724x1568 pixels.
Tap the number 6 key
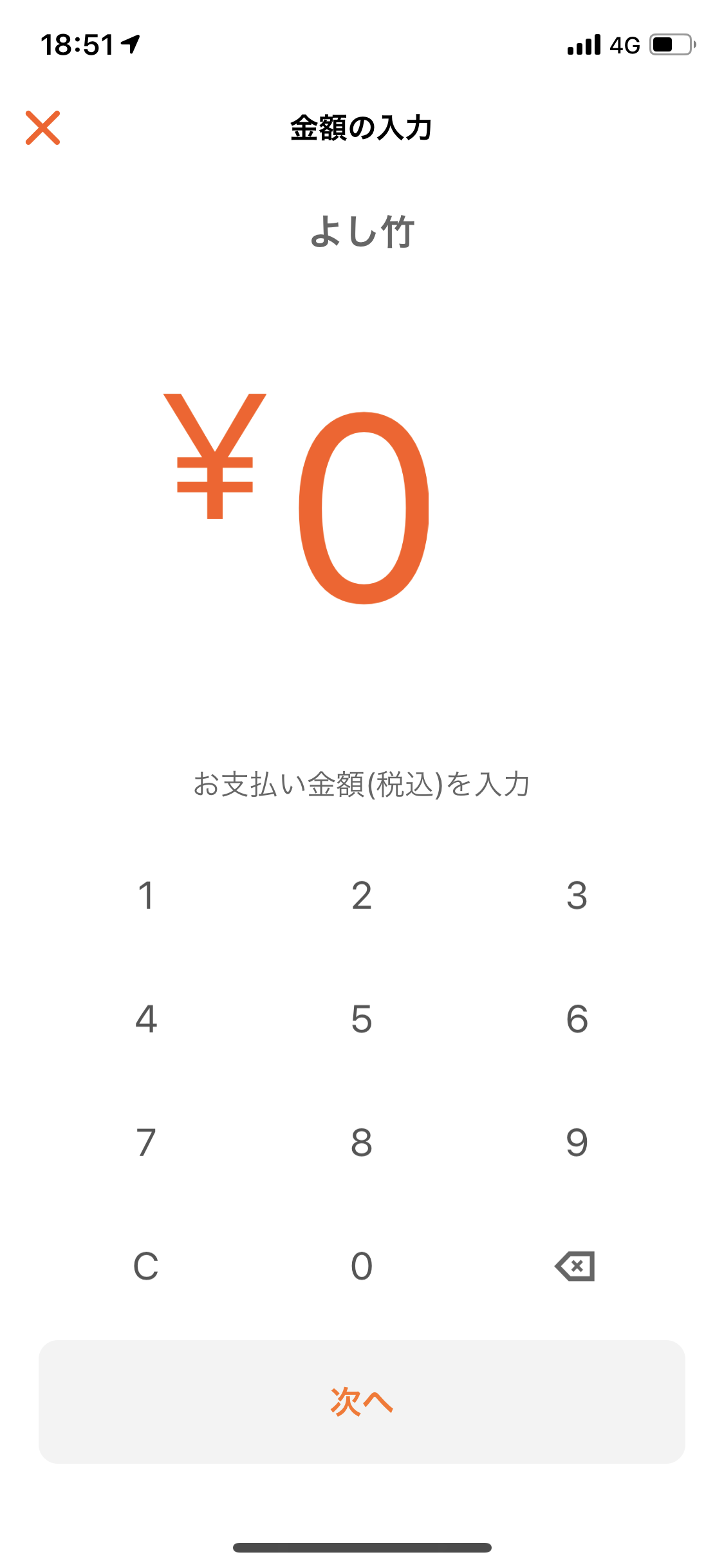coord(577,1019)
